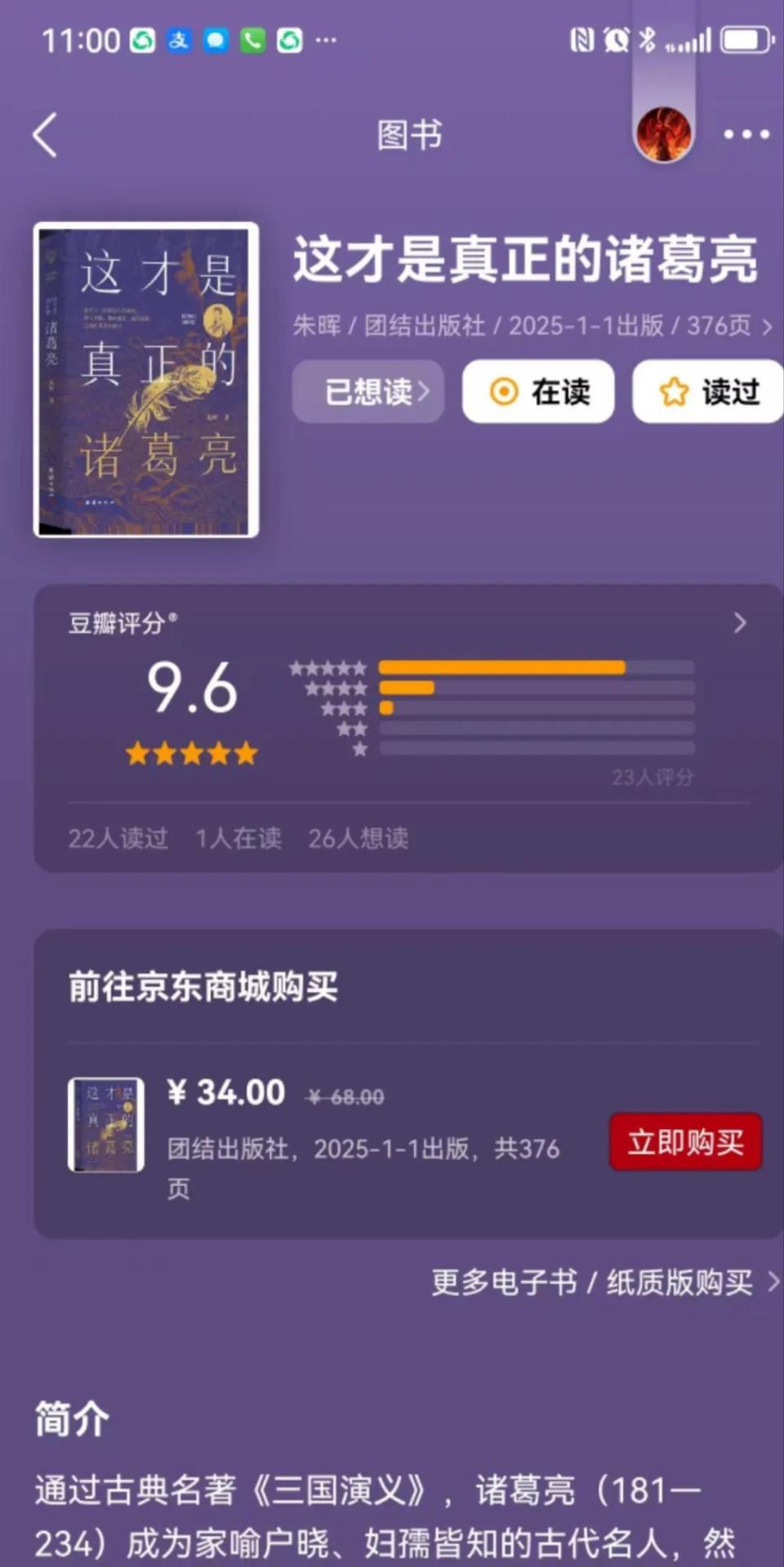Screen dimensions: 784x1567
Task: Mark the book as 读过
Action: tap(708, 392)
